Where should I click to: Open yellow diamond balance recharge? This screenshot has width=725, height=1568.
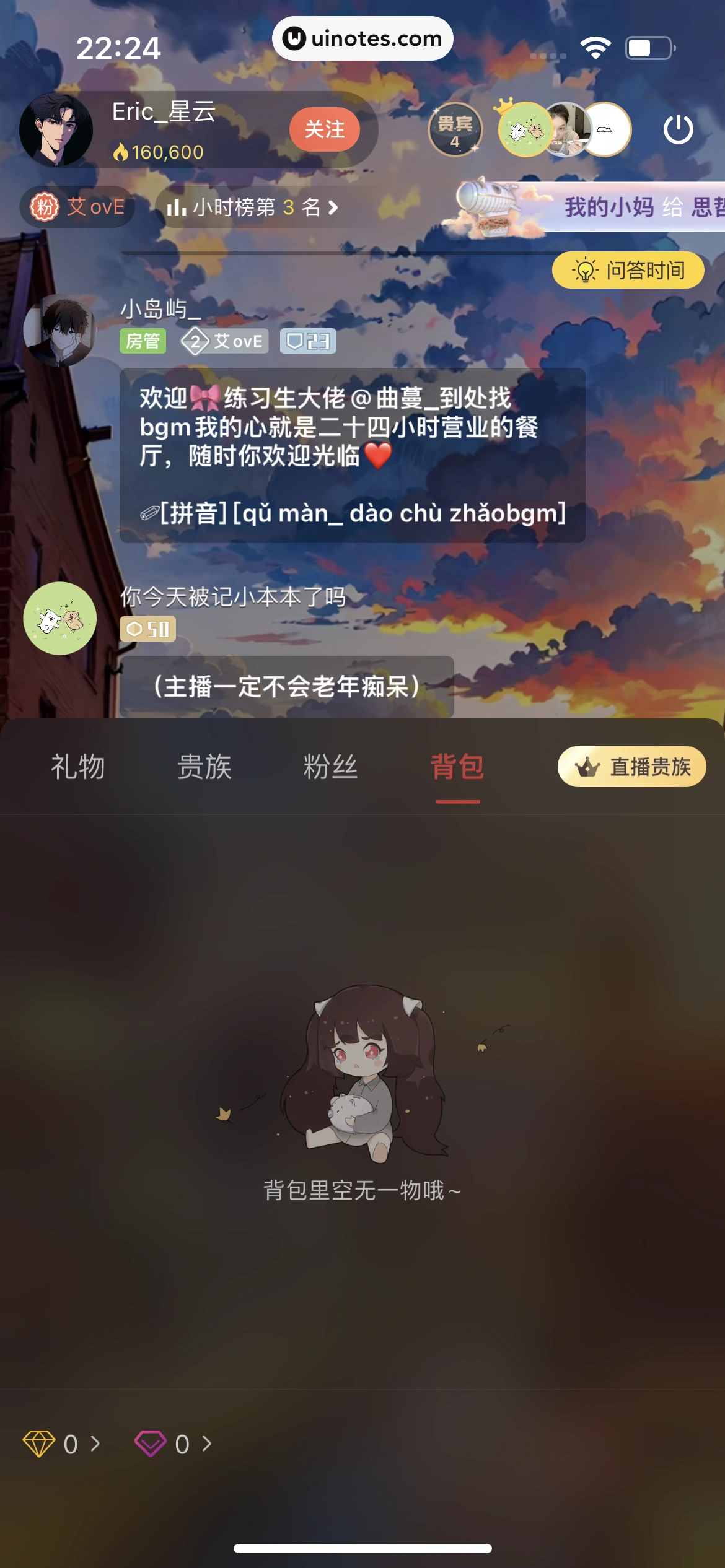coord(61,1444)
